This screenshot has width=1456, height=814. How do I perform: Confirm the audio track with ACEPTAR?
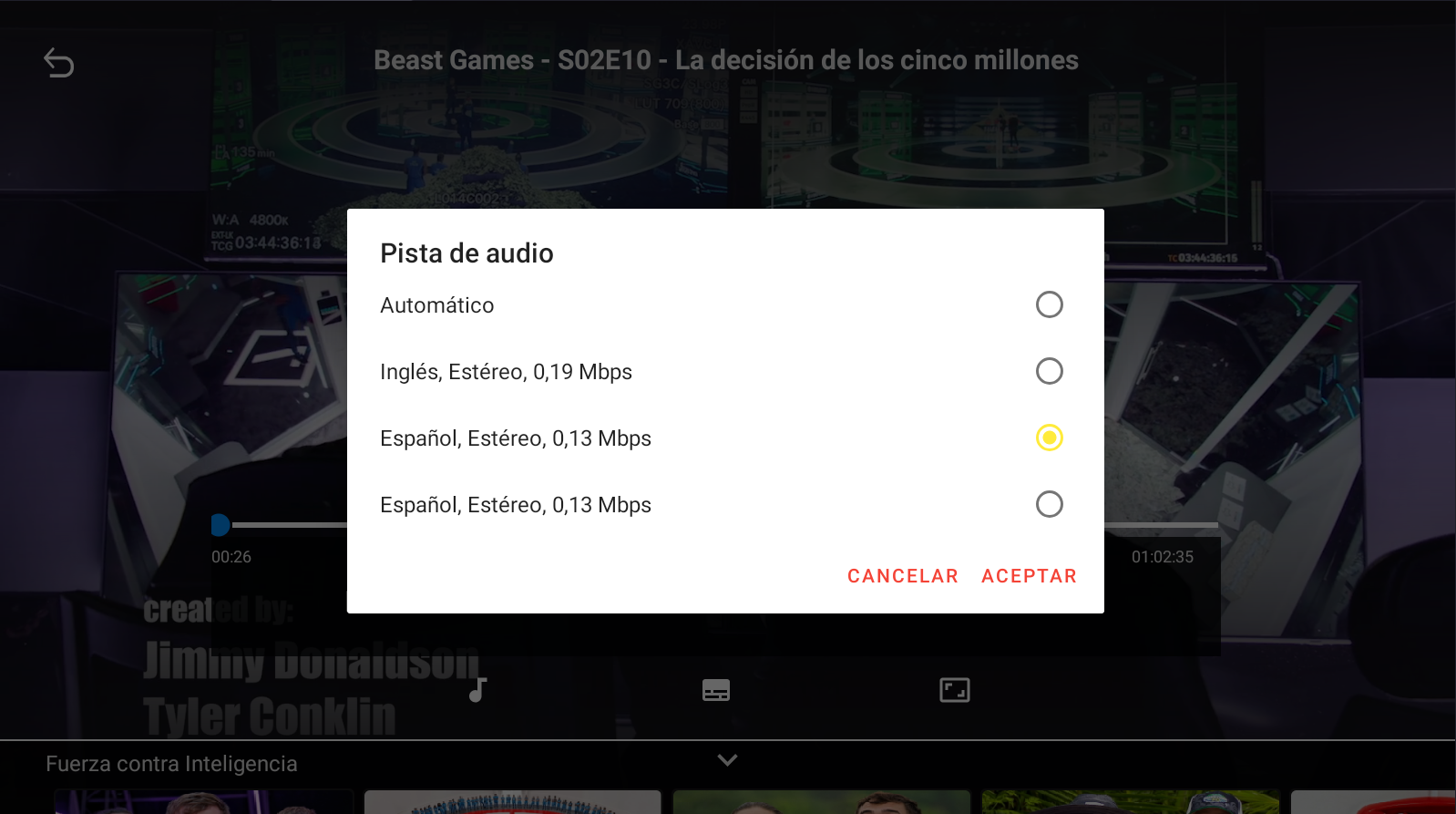click(1029, 576)
